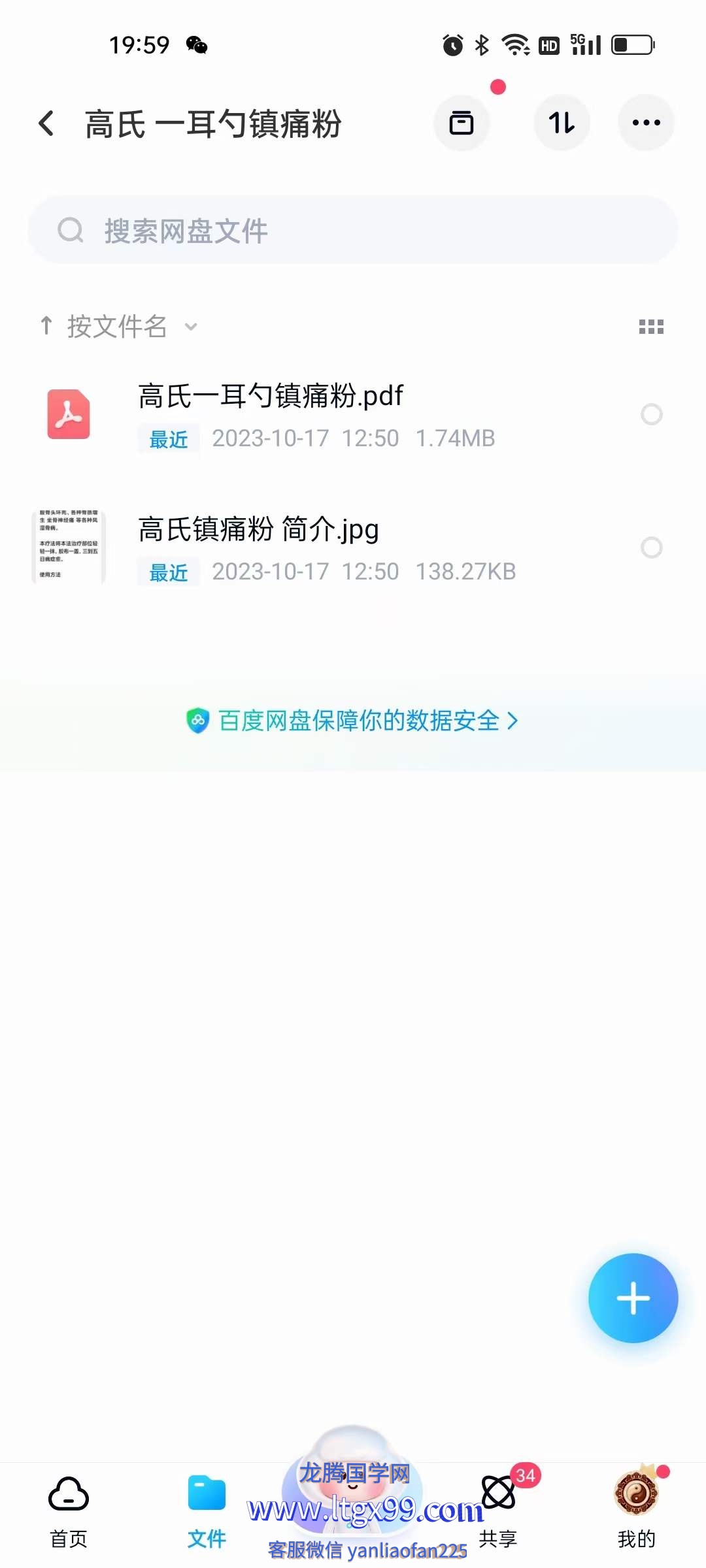Switch to the 共享 tab
This screenshot has height=1568, width=706.
(498, 1511)
